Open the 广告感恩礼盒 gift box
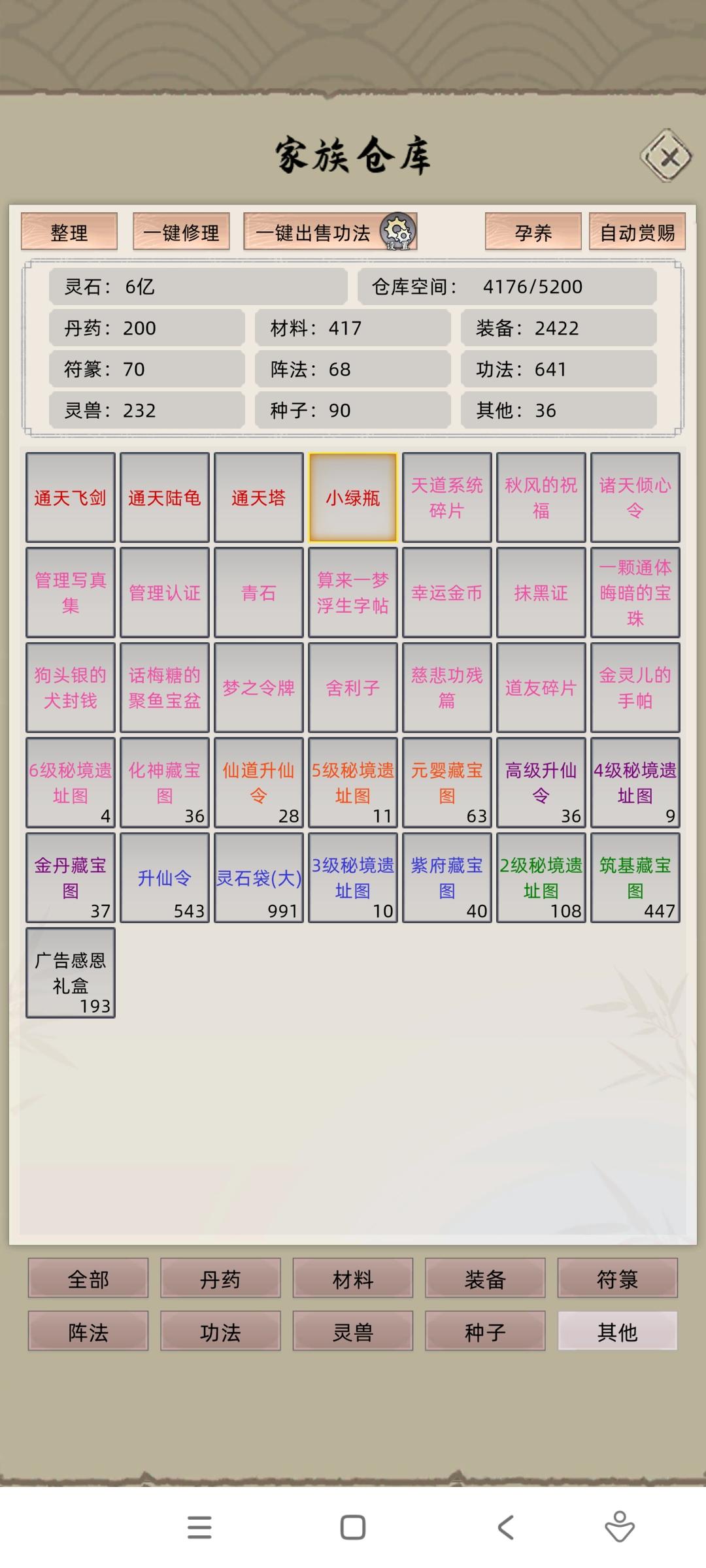 coord(70,973)
